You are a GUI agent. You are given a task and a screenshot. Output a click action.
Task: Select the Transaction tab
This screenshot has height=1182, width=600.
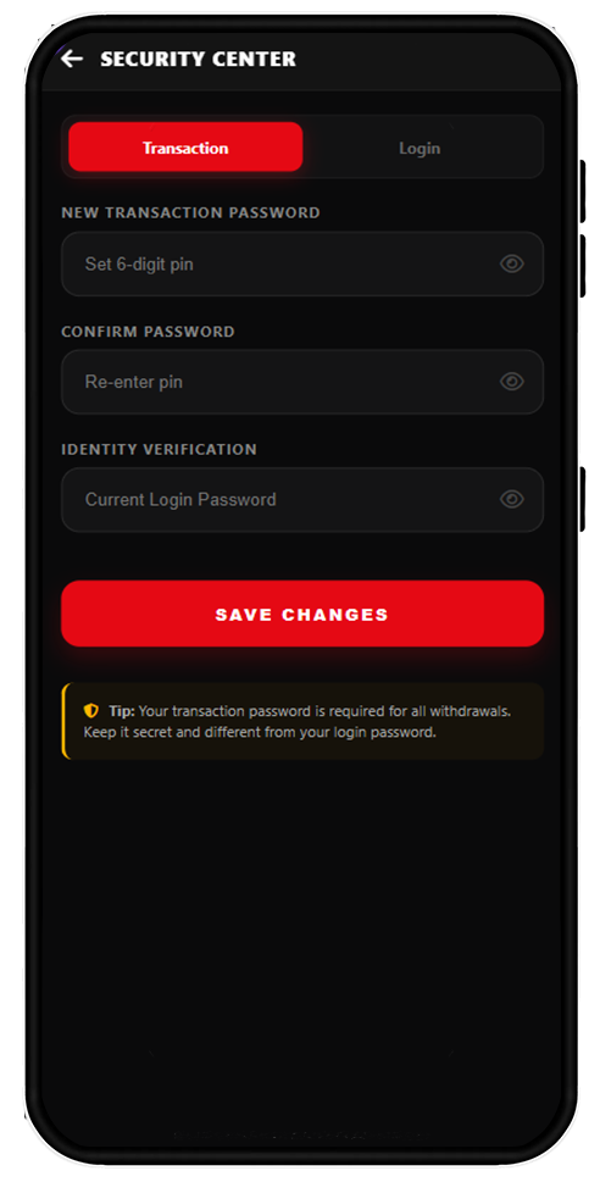coord(185,148)
